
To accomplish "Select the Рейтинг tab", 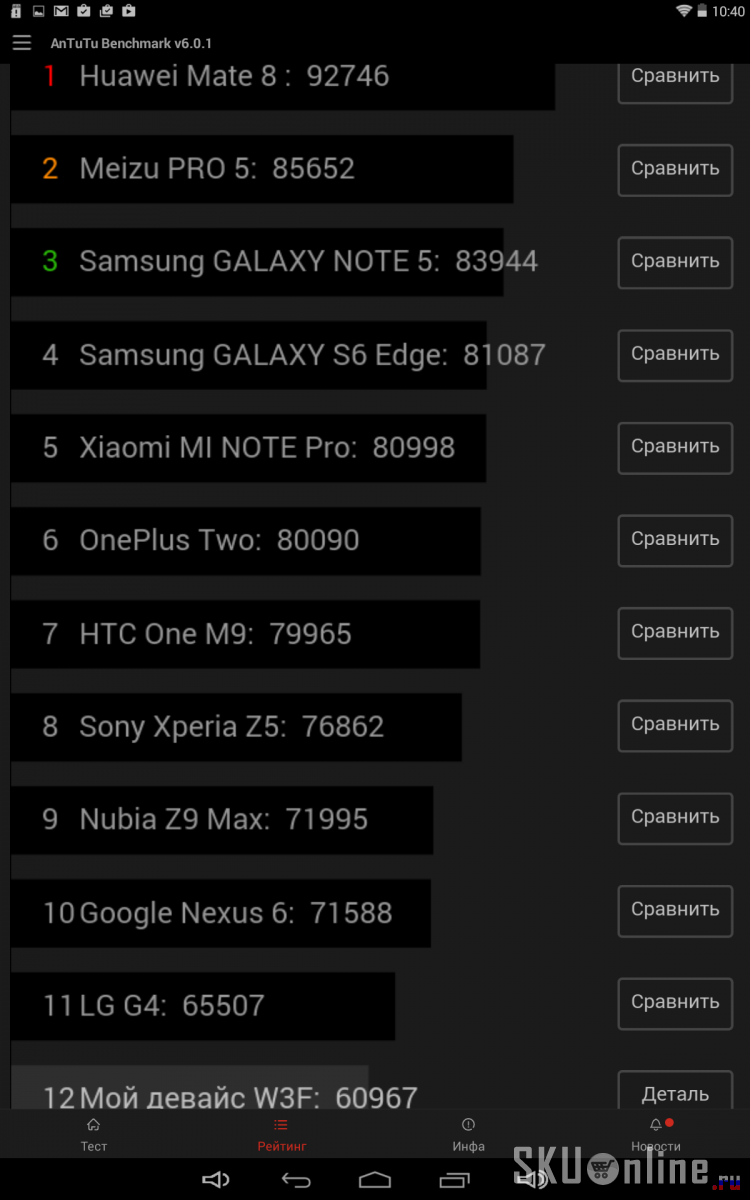I will coord(281,1135).
